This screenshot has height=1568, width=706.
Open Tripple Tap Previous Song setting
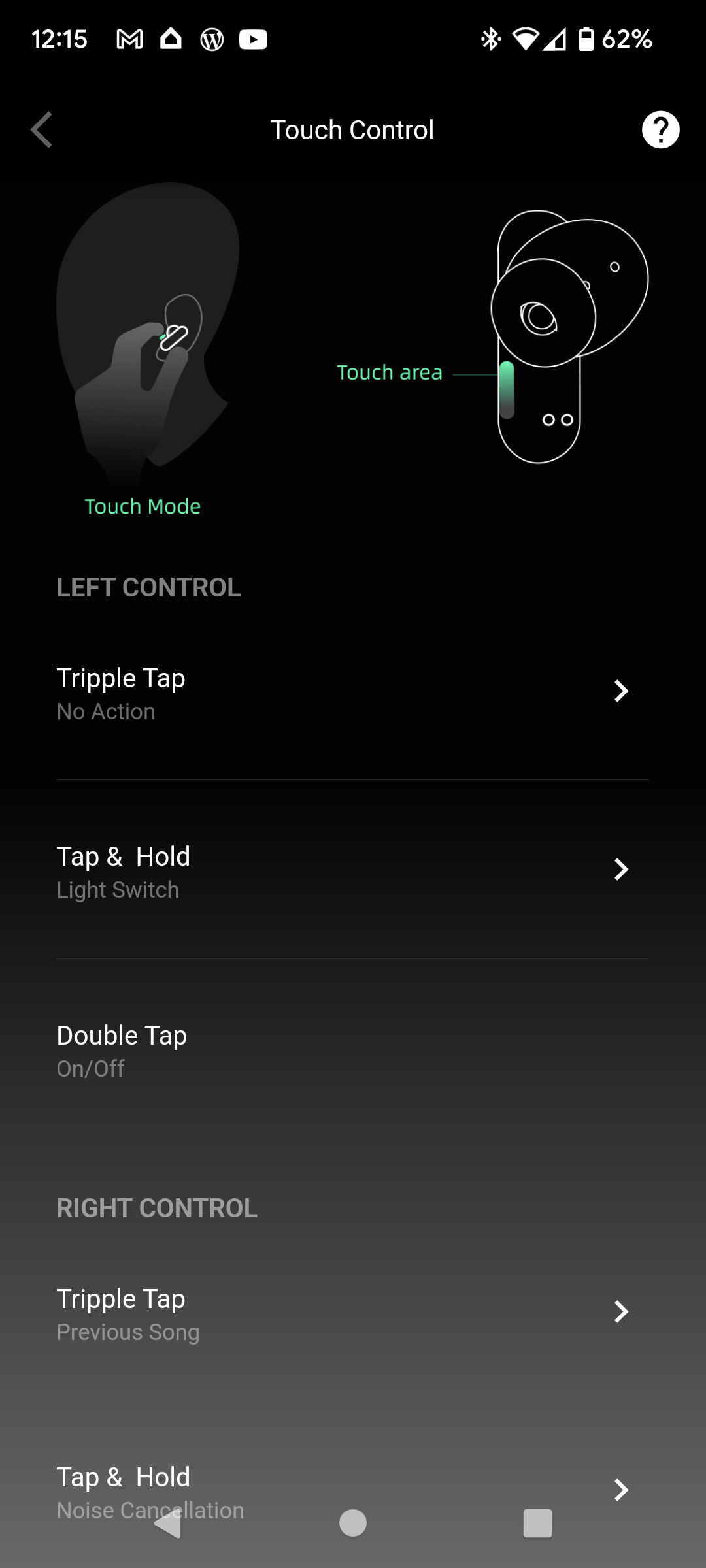tap(352, 1313)
